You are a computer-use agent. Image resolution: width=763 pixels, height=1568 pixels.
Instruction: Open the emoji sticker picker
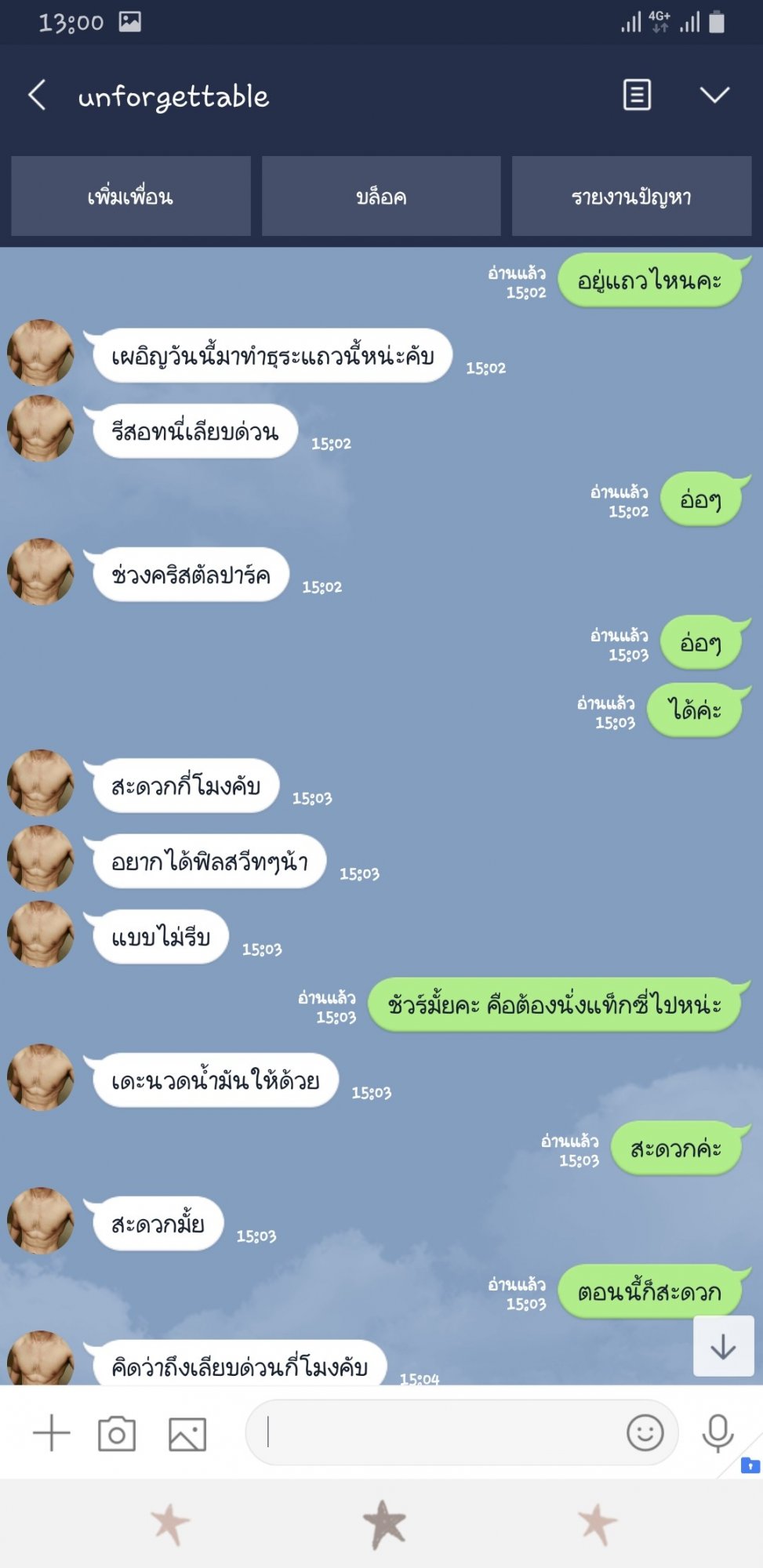pyautogui.click(x=645, y=1432)
